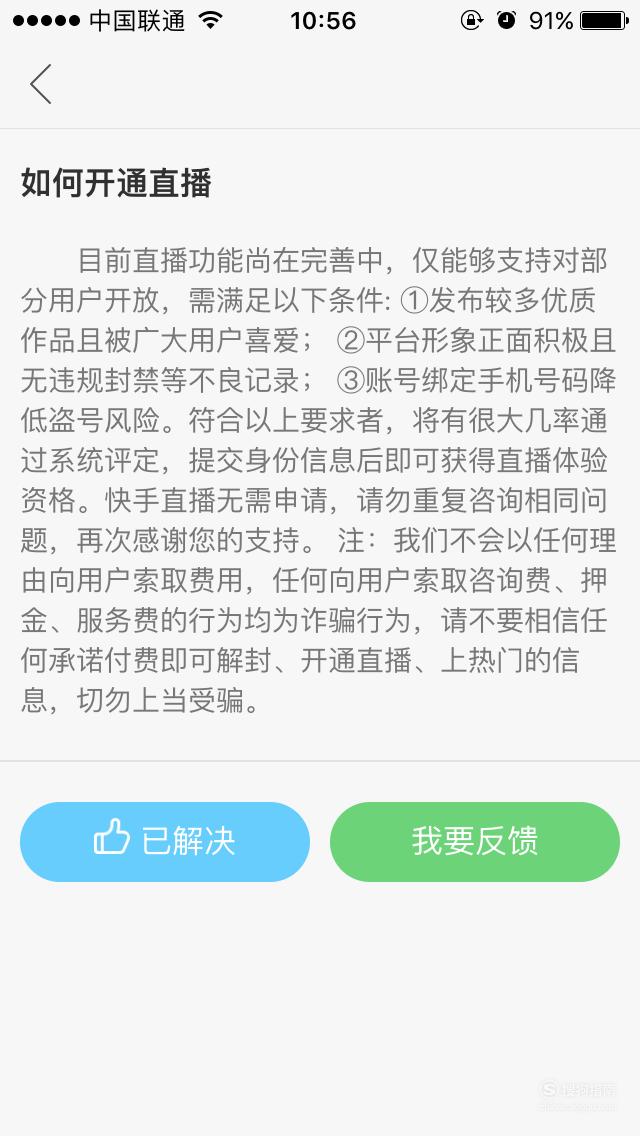
Task: Mark the question as 已解决
Action: tap(165, 842)
